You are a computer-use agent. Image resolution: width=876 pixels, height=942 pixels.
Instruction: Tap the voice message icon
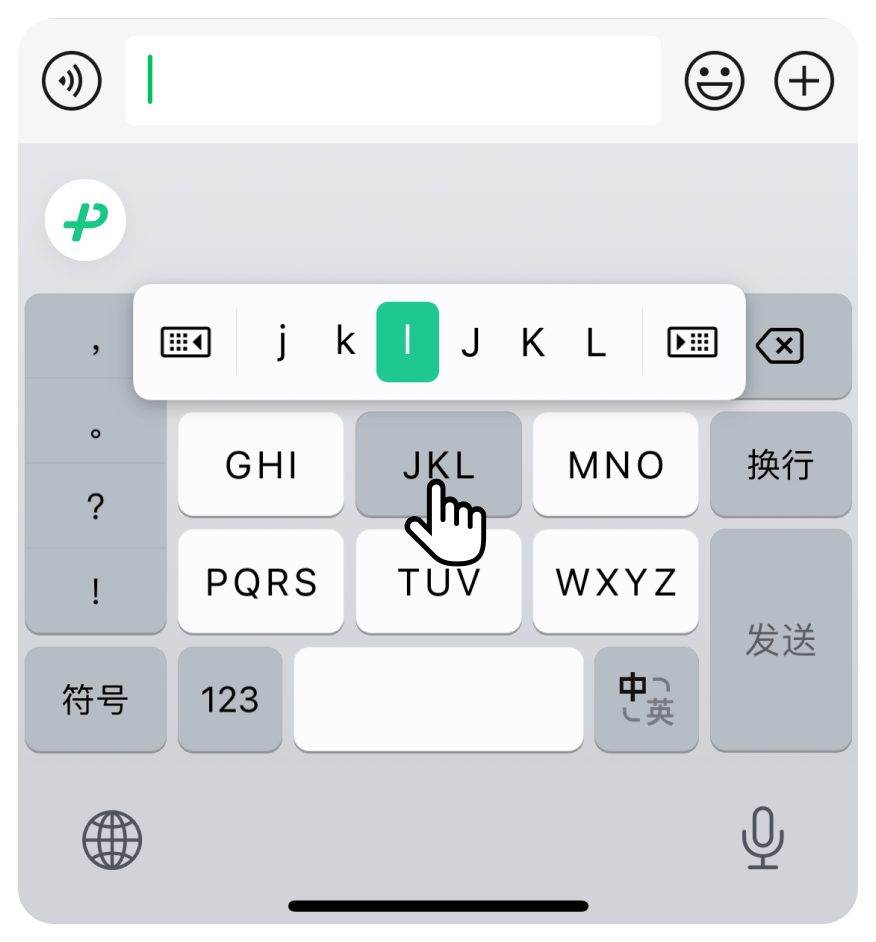pos(72,80)
